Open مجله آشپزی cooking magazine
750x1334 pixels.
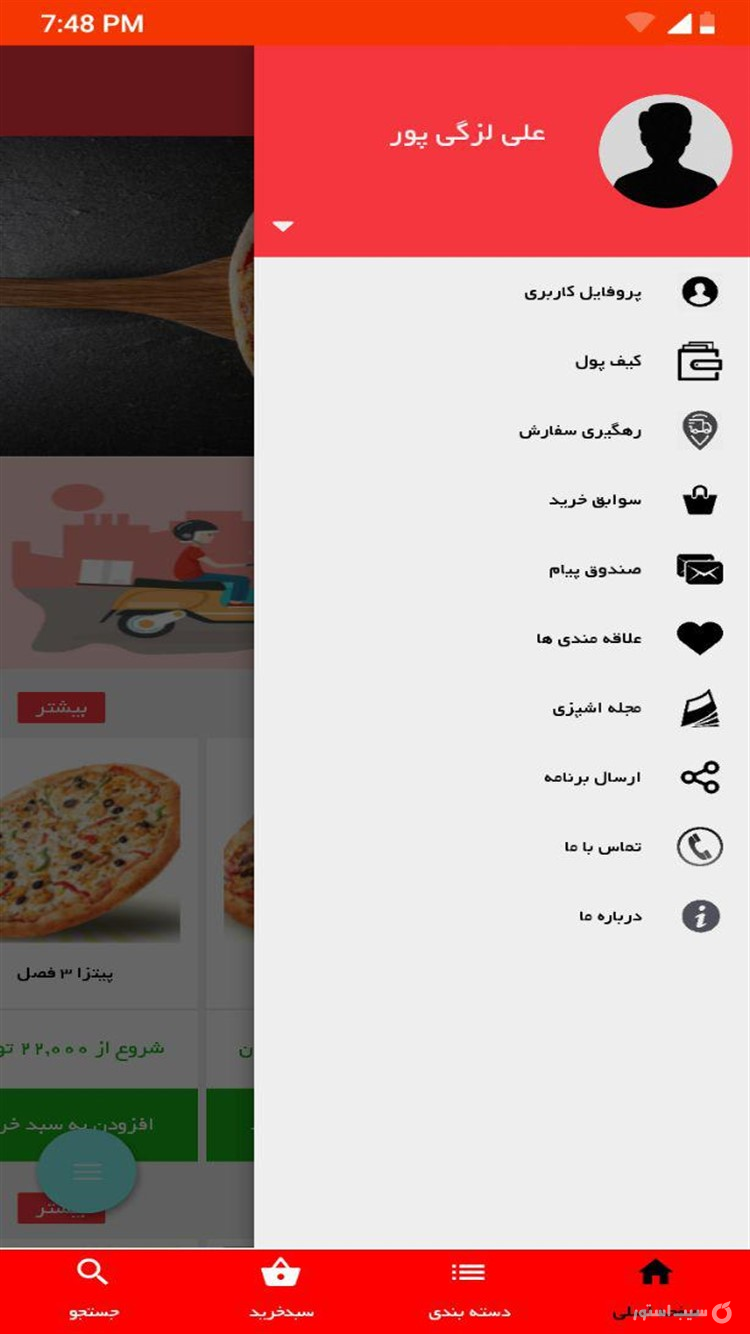click(597, 708)
